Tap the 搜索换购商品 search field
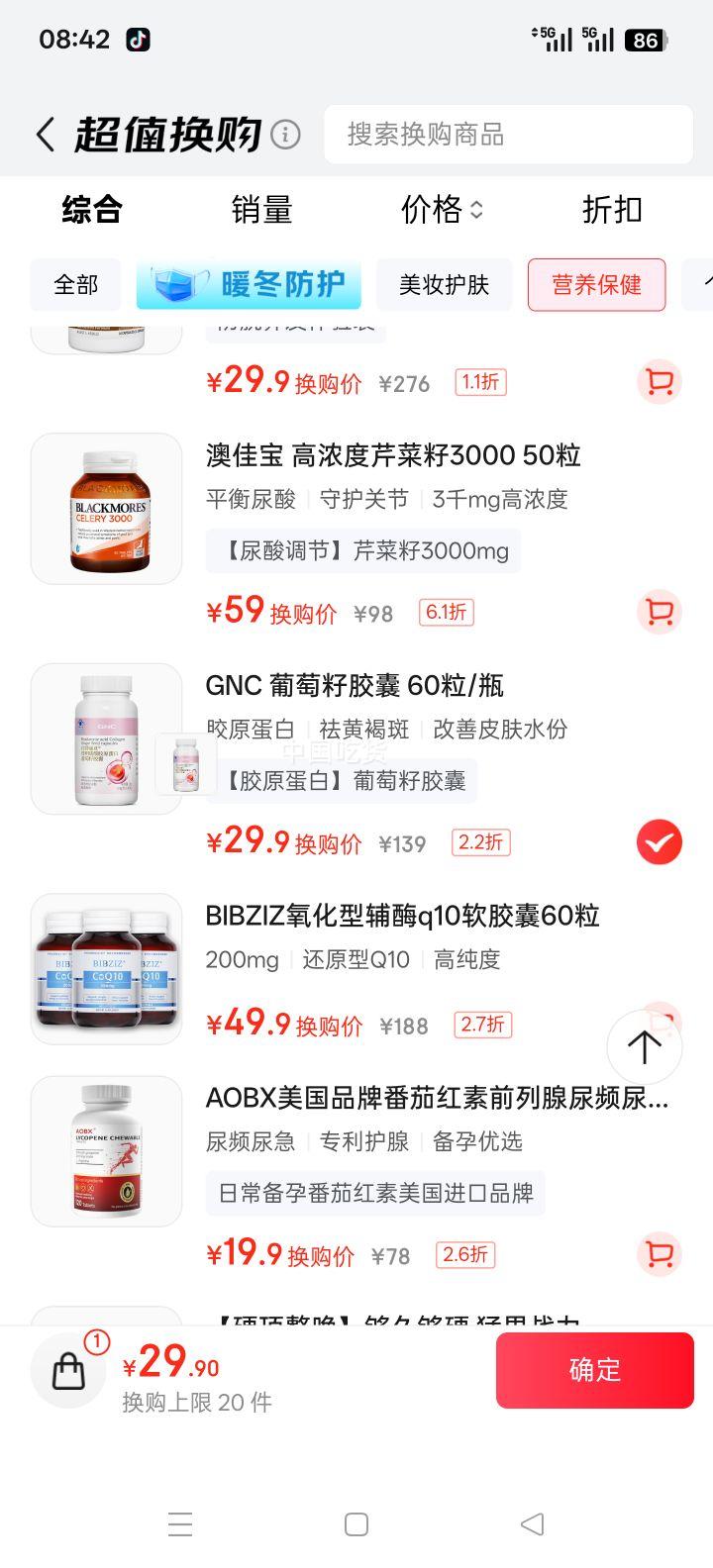The height and width of the screenshot is (1568, 713). [507, 135]
